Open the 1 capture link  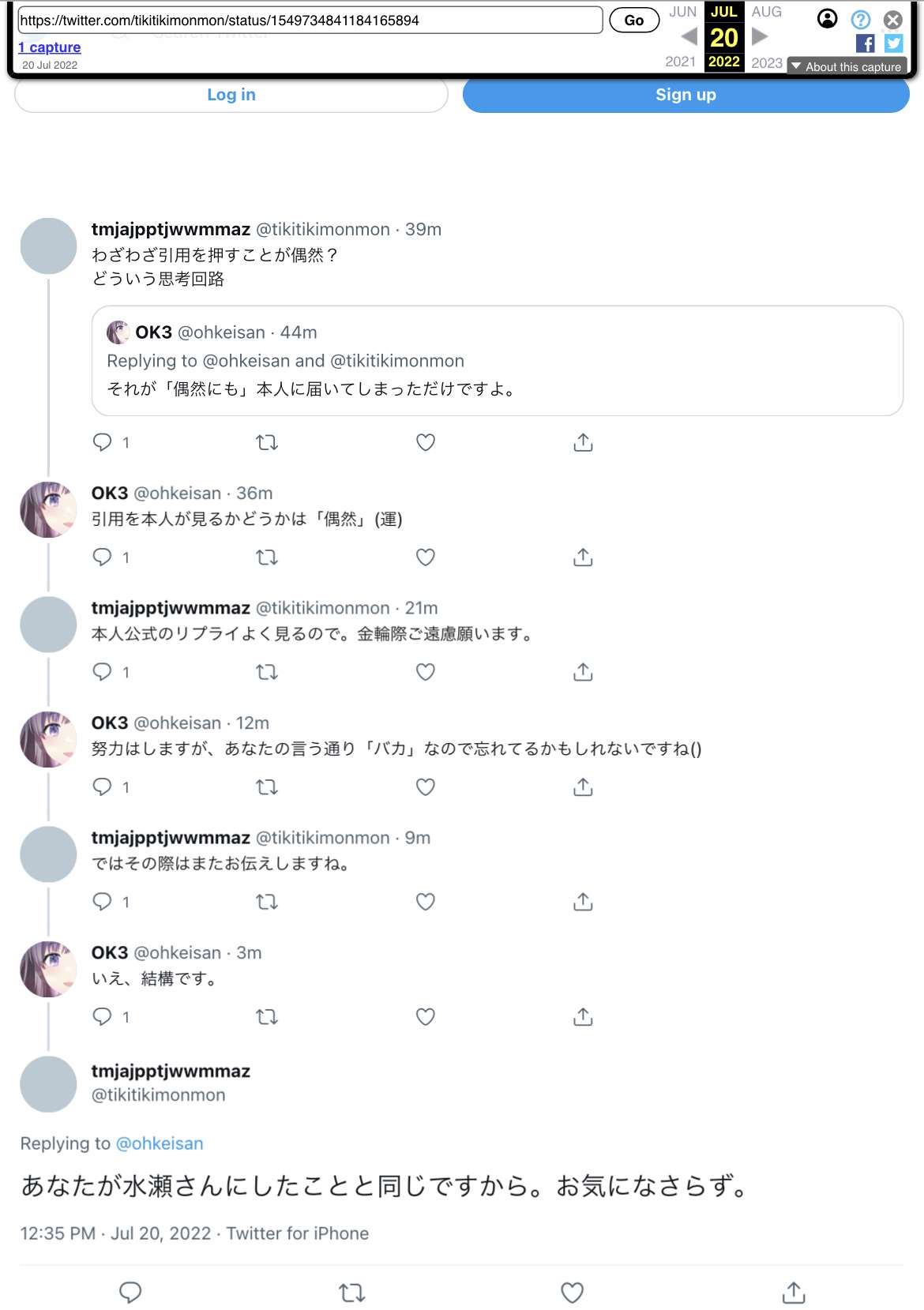coord(50,47)
